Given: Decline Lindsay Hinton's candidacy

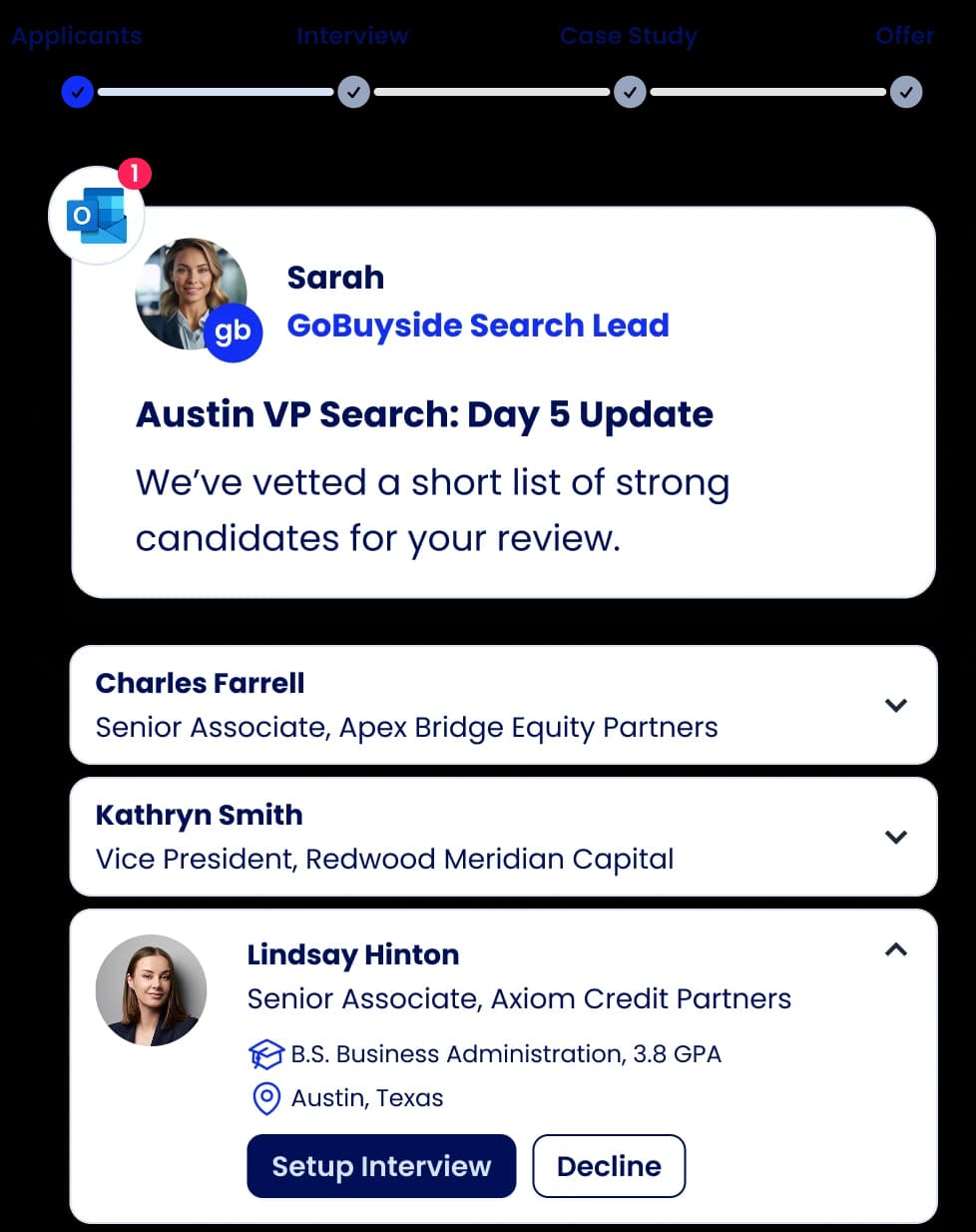Looking at the screenshot, I should [609, 1166].
